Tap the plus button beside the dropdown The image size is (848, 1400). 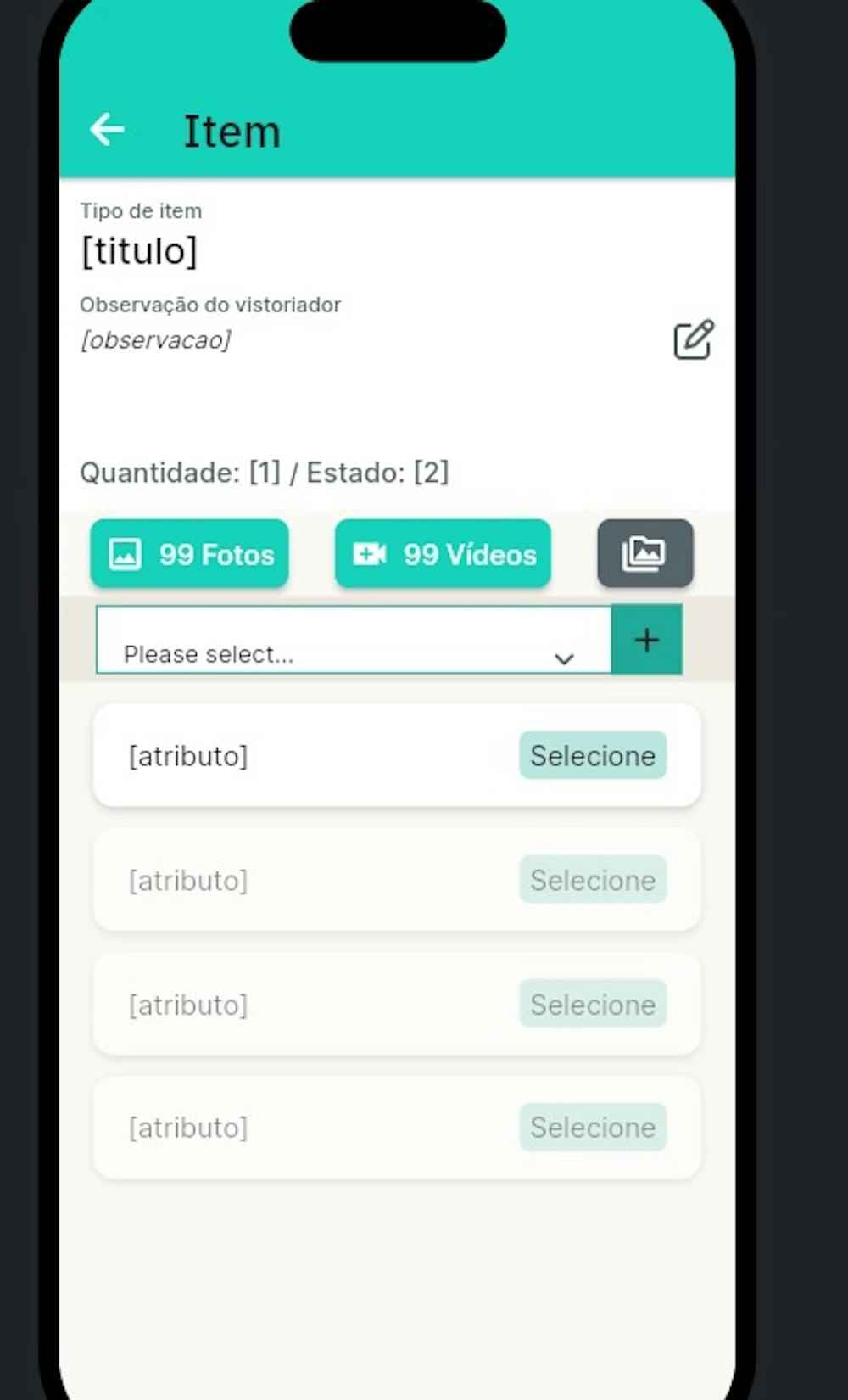coord(646,640)
